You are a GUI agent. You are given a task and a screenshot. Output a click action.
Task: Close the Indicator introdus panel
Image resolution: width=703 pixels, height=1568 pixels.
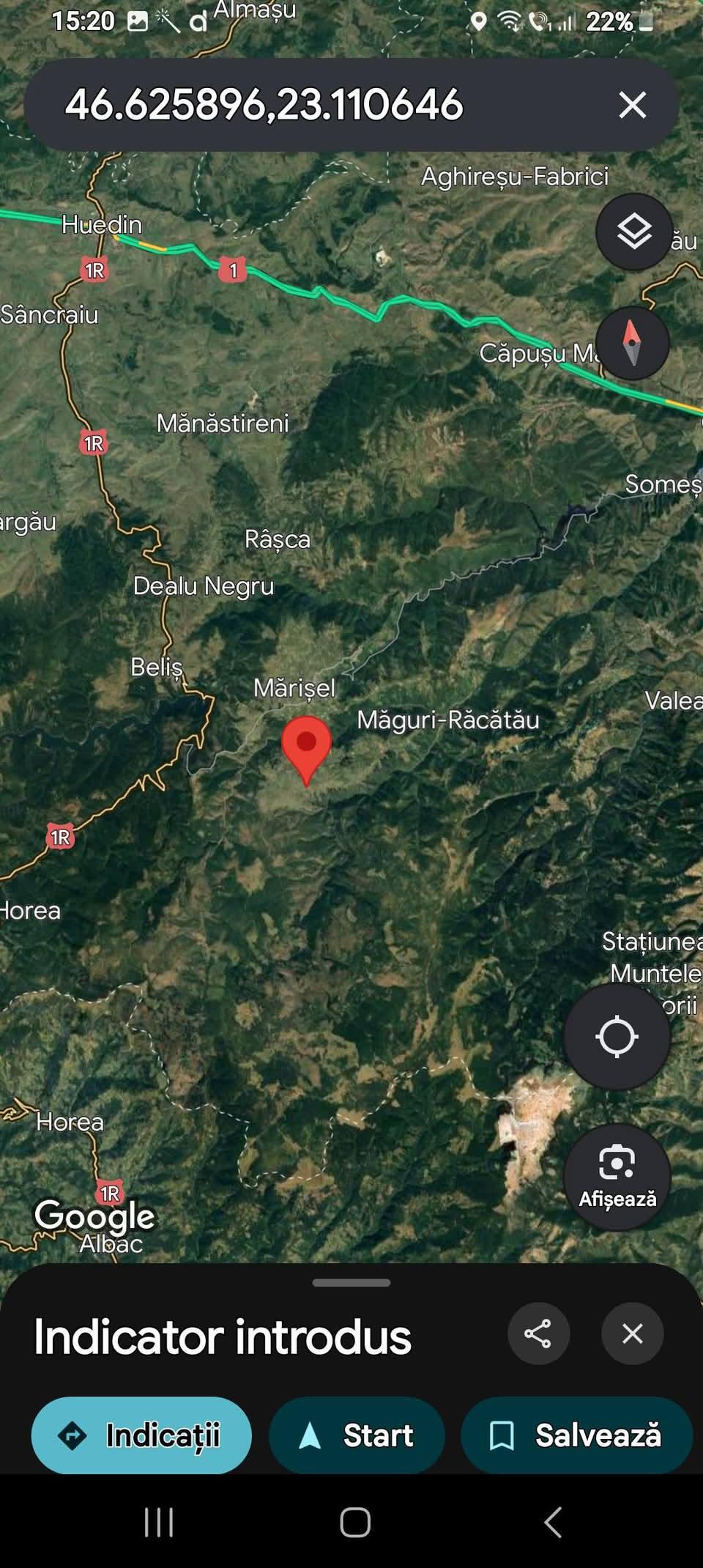633,1334
